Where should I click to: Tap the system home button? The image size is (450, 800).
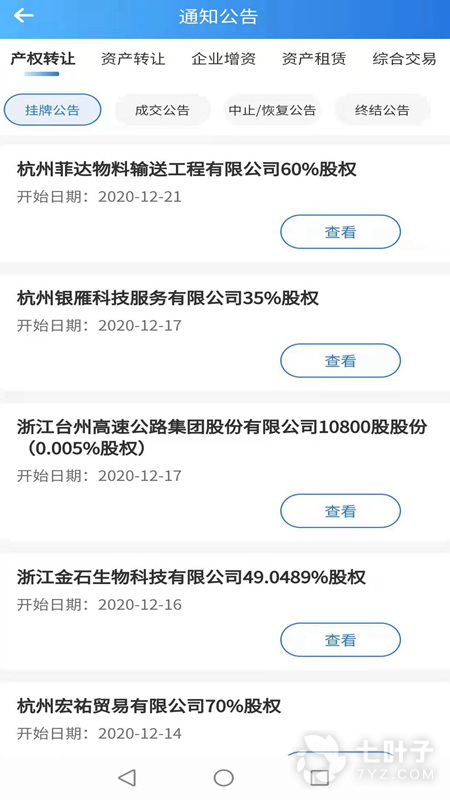point(223,778)
